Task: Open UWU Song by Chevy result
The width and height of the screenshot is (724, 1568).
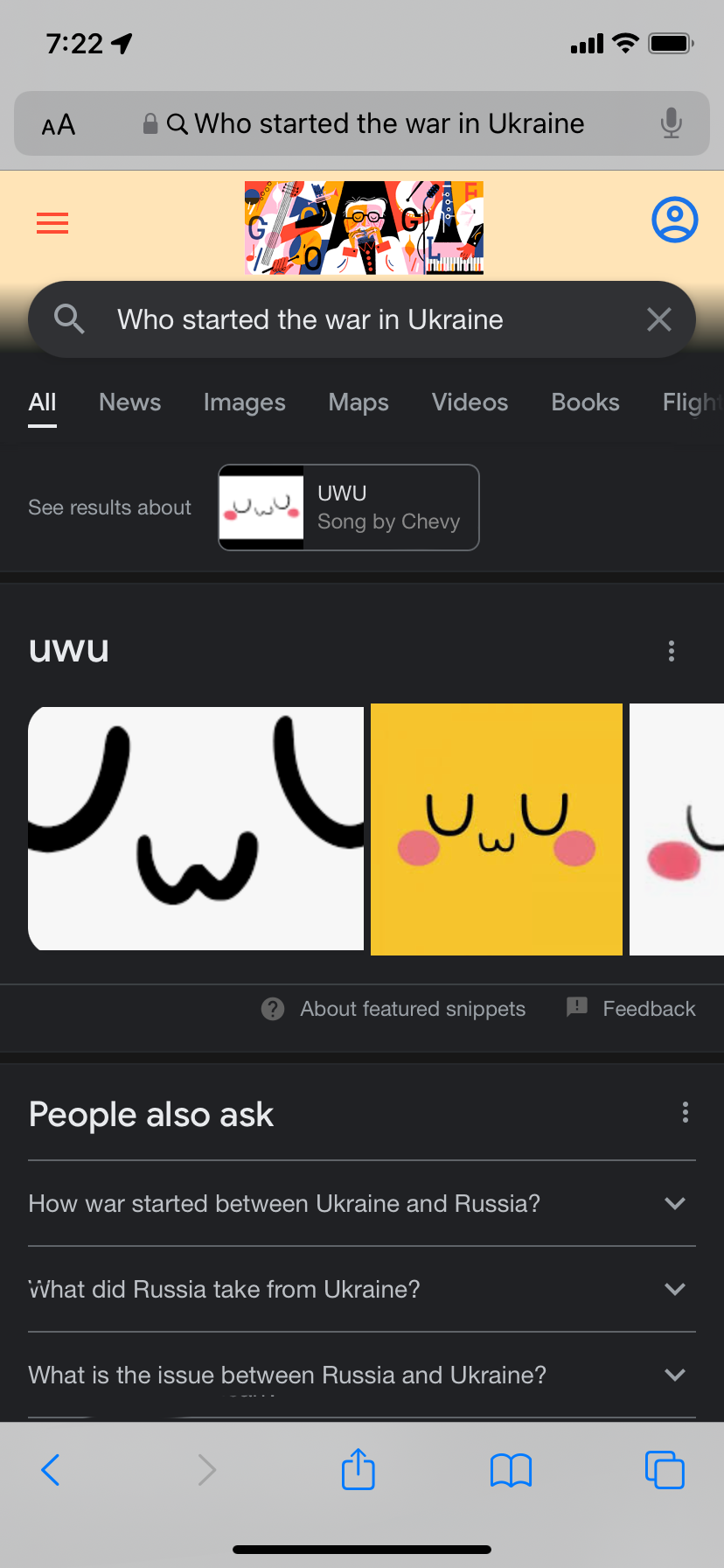Action: tap(349, 507)
